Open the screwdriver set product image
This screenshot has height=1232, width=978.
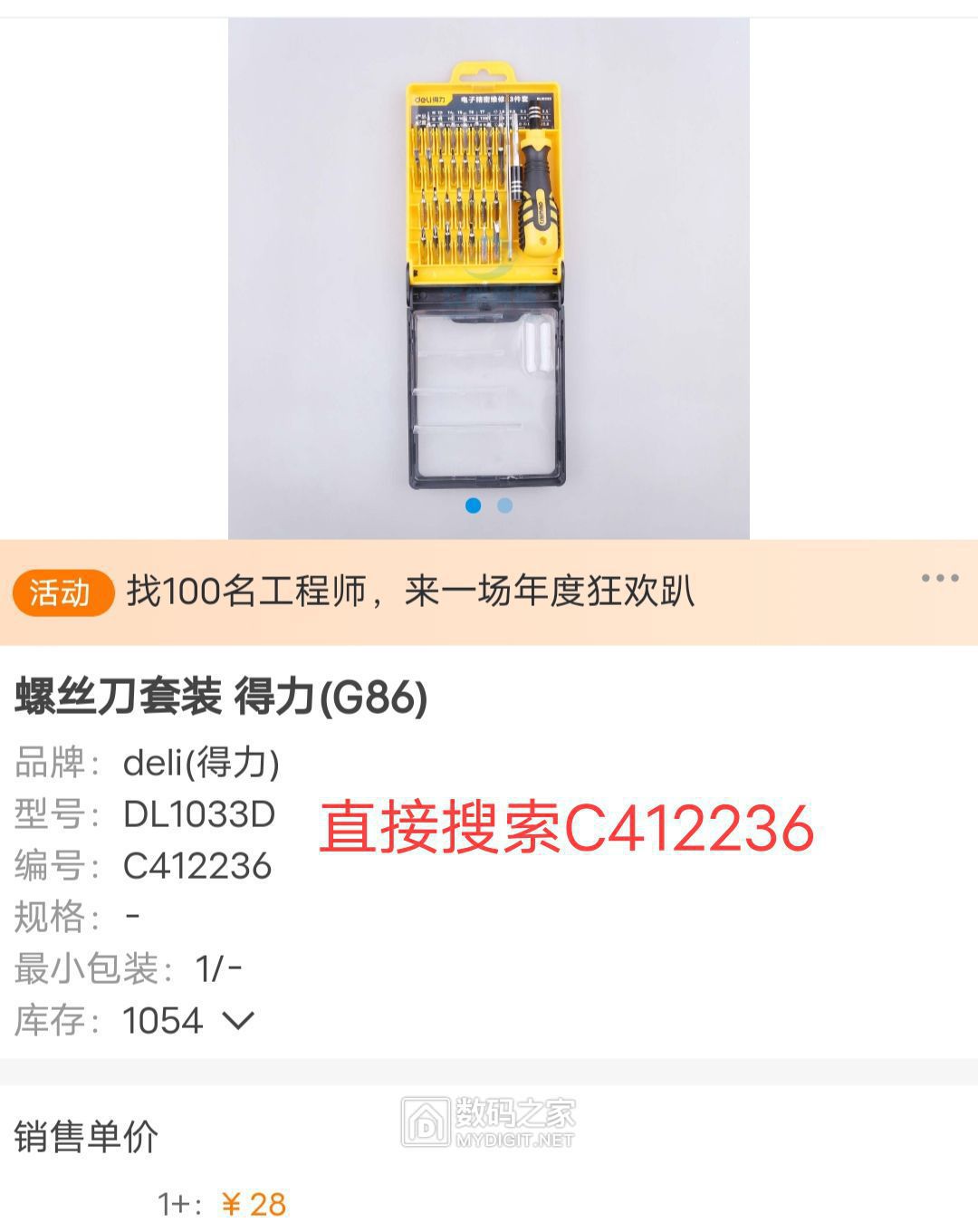click(487, 272)
